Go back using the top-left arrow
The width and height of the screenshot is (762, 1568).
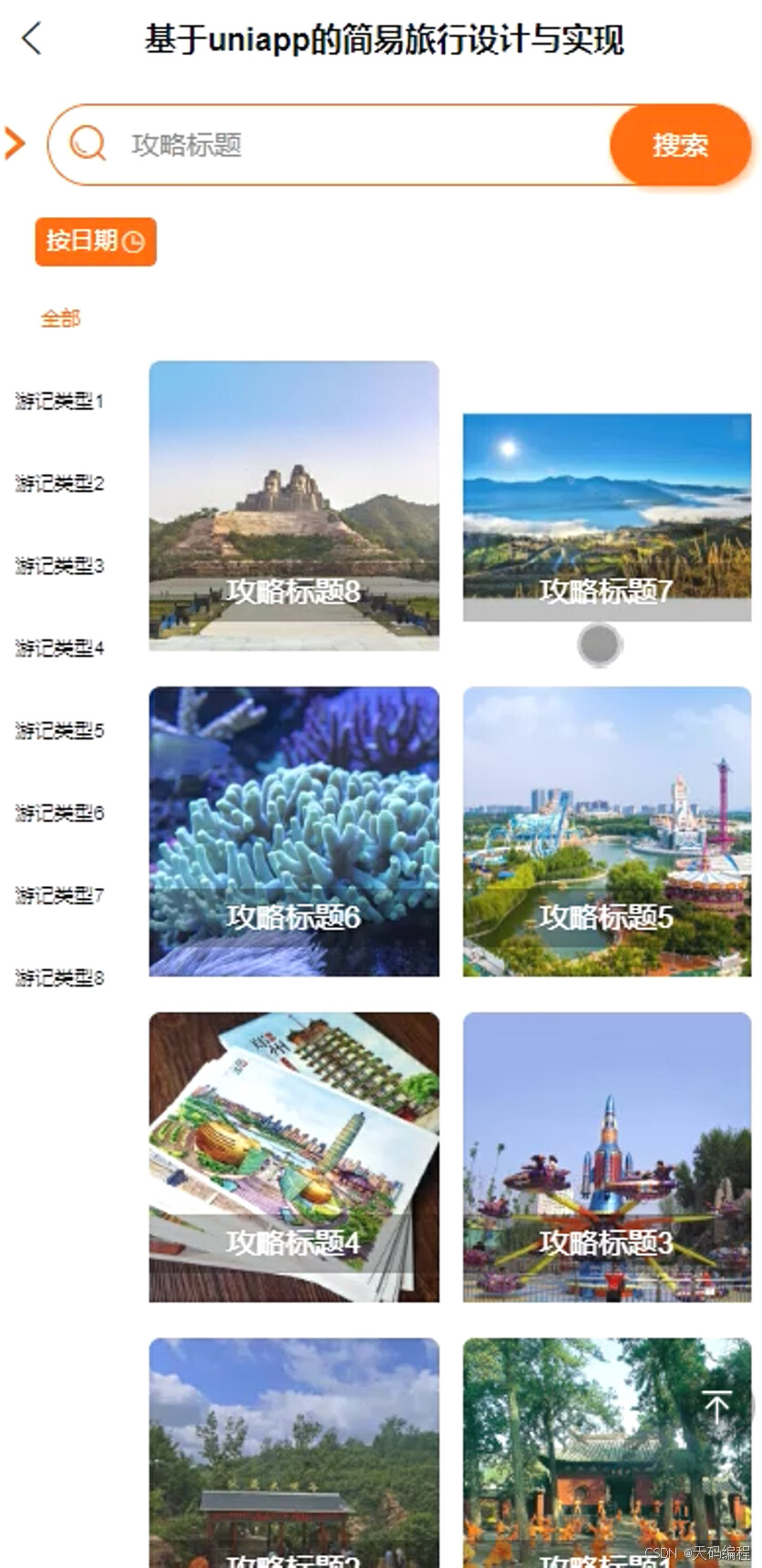32,39
